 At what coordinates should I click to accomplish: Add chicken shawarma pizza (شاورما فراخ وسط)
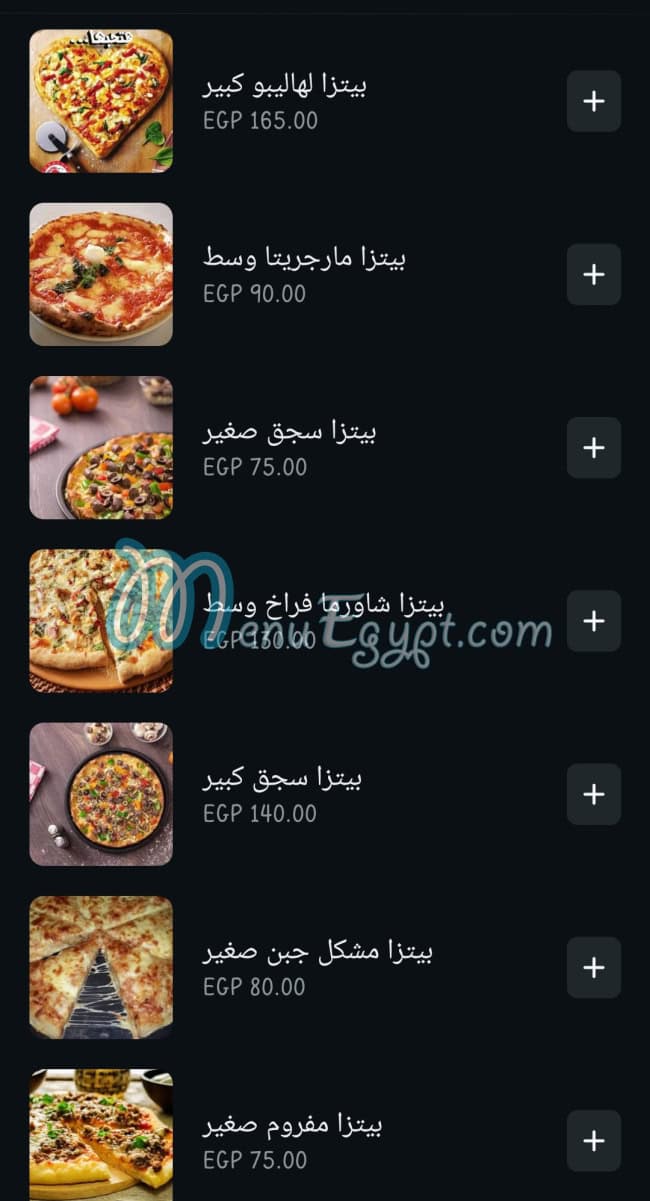[x=594, y=621]
